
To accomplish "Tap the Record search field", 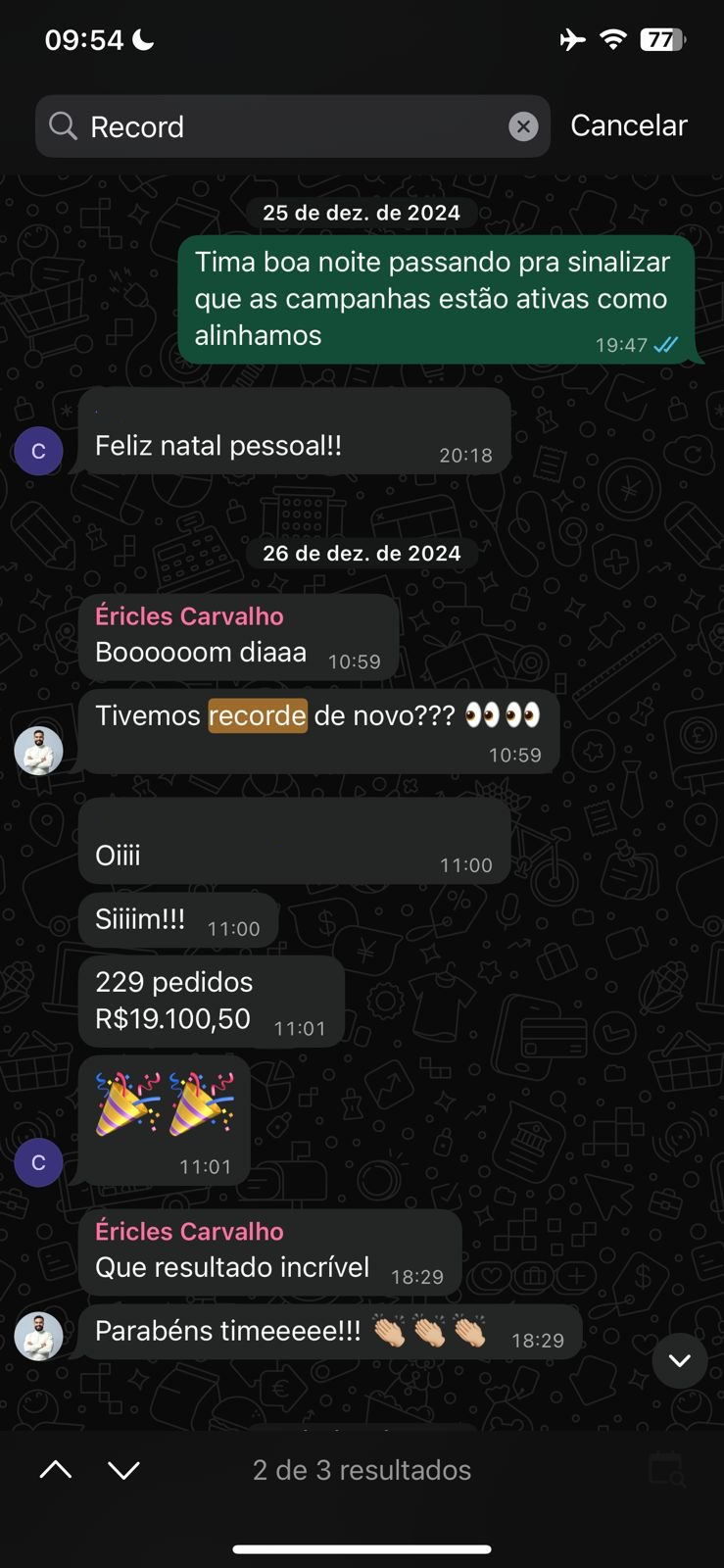I will click(x=292, y=126).
